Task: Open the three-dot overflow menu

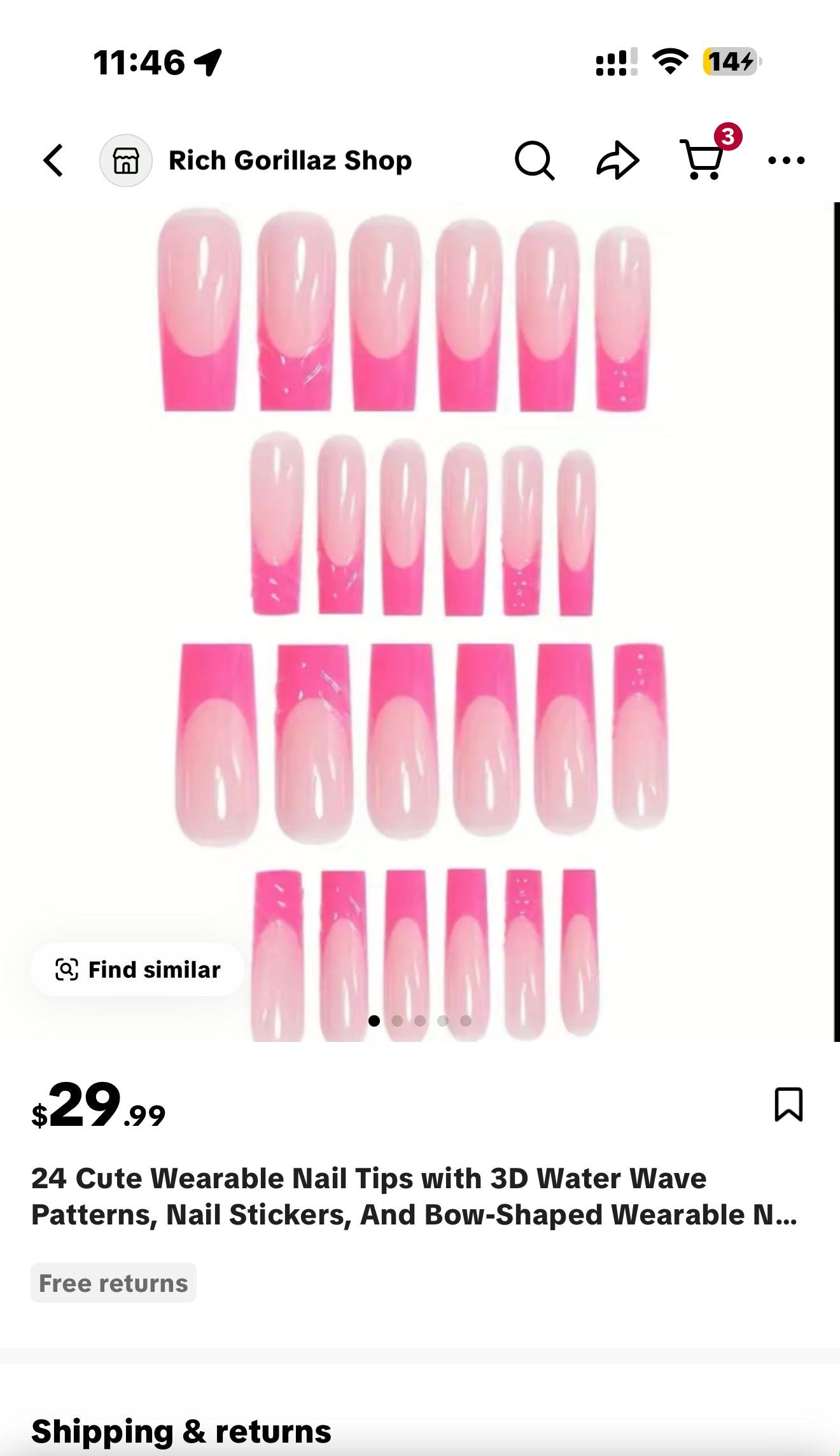Action: [x=786, y=160]
